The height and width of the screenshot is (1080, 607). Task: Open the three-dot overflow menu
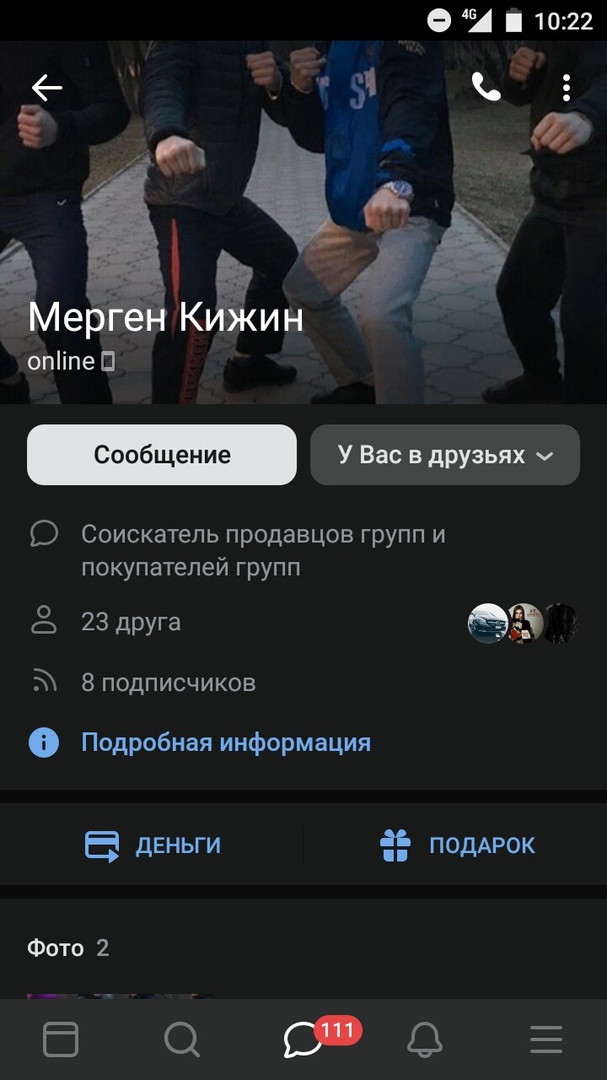[x=566, y=88]
